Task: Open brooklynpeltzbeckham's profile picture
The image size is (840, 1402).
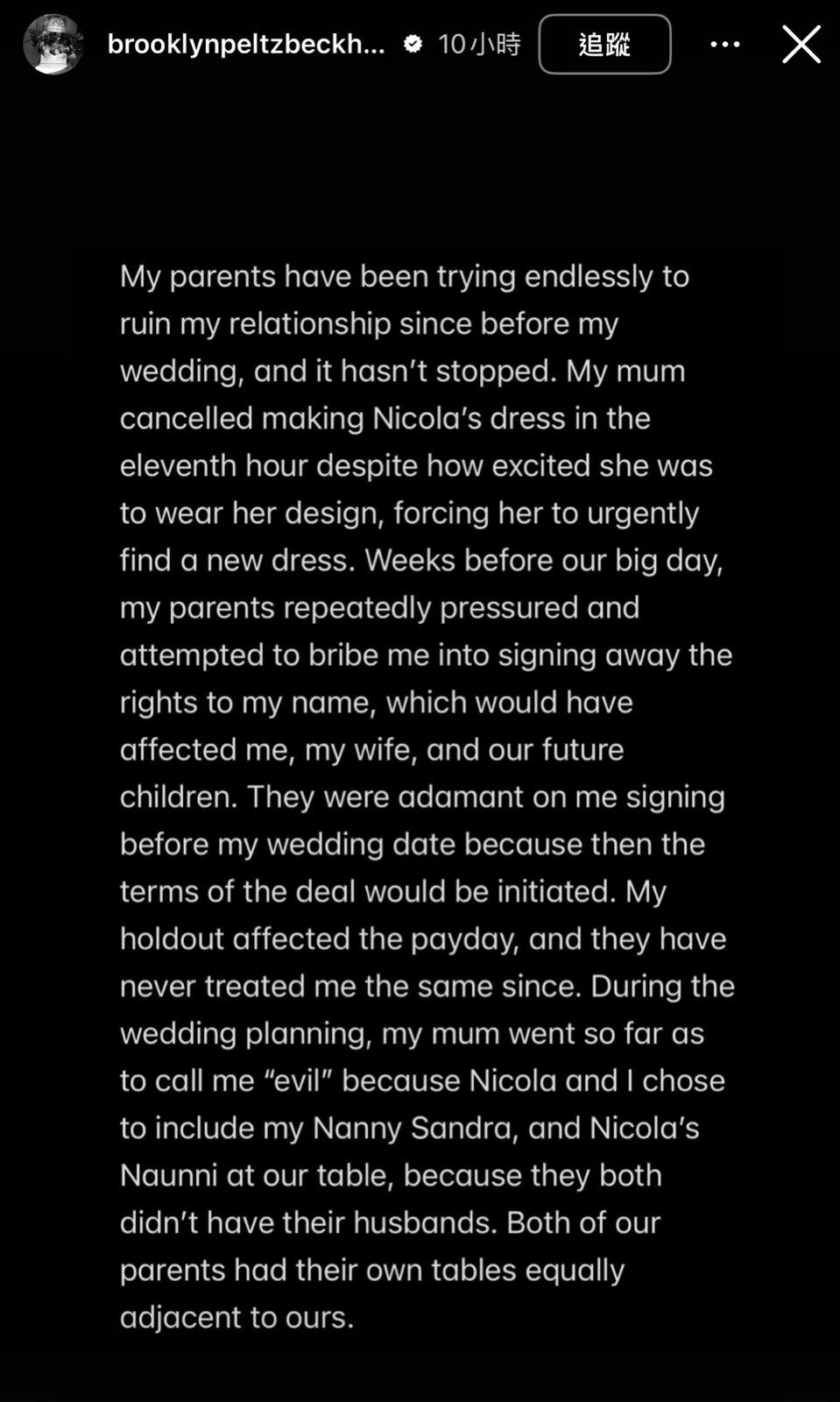Action: [53, 44]
